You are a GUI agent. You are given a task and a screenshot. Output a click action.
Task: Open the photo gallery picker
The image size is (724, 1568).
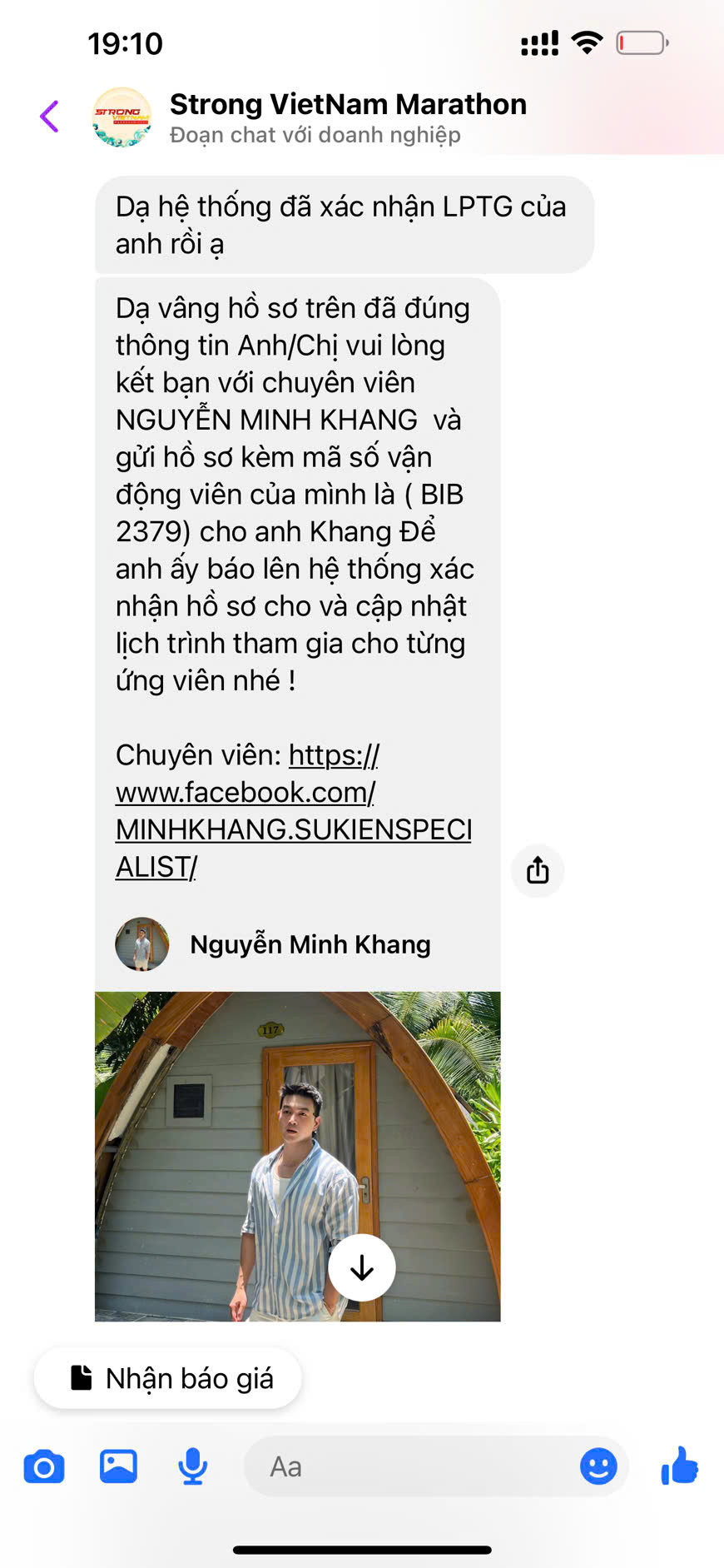click(118, 1466)
